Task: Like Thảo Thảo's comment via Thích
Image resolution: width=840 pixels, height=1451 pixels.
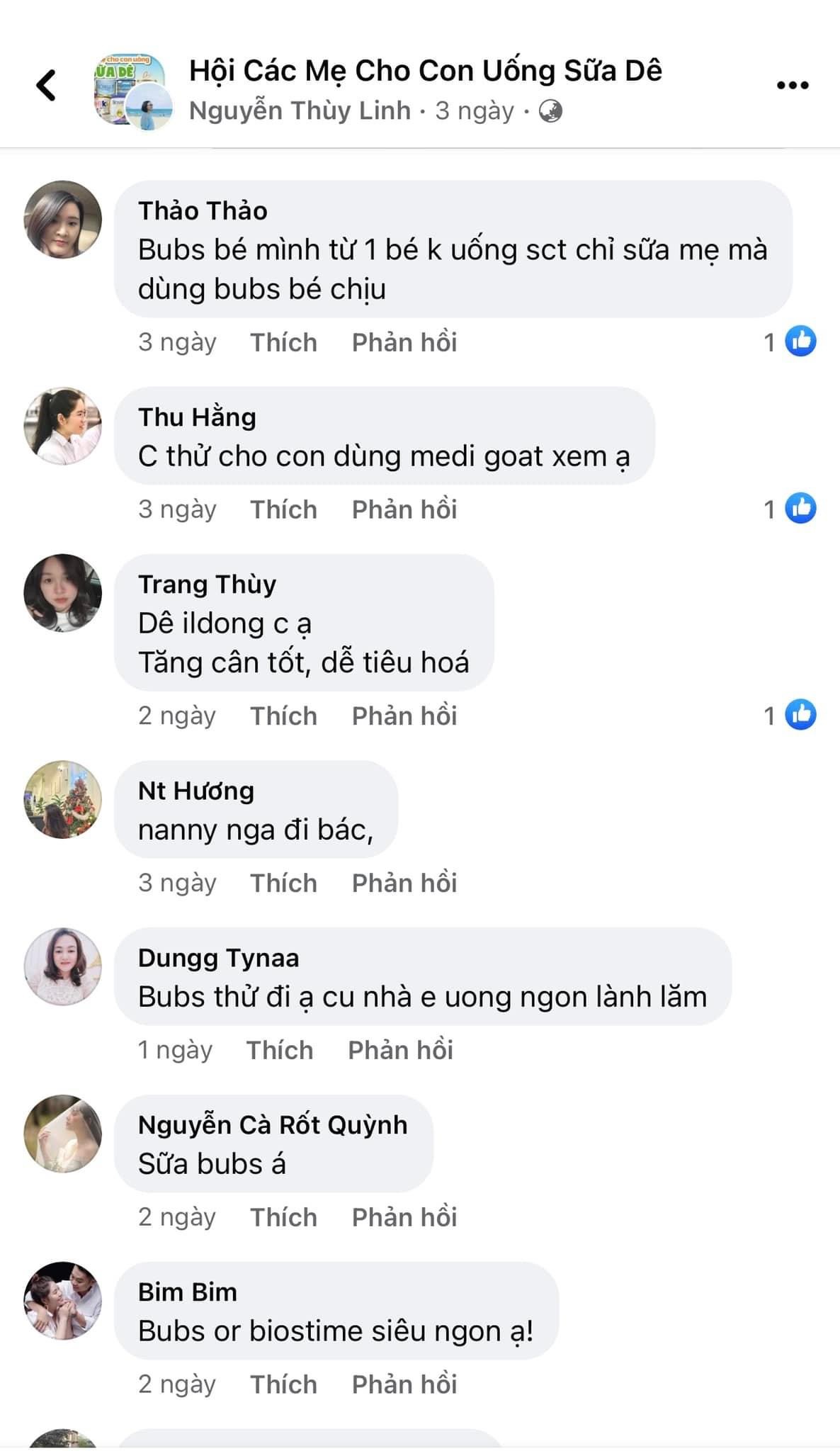Action: (x=283, y=342)
